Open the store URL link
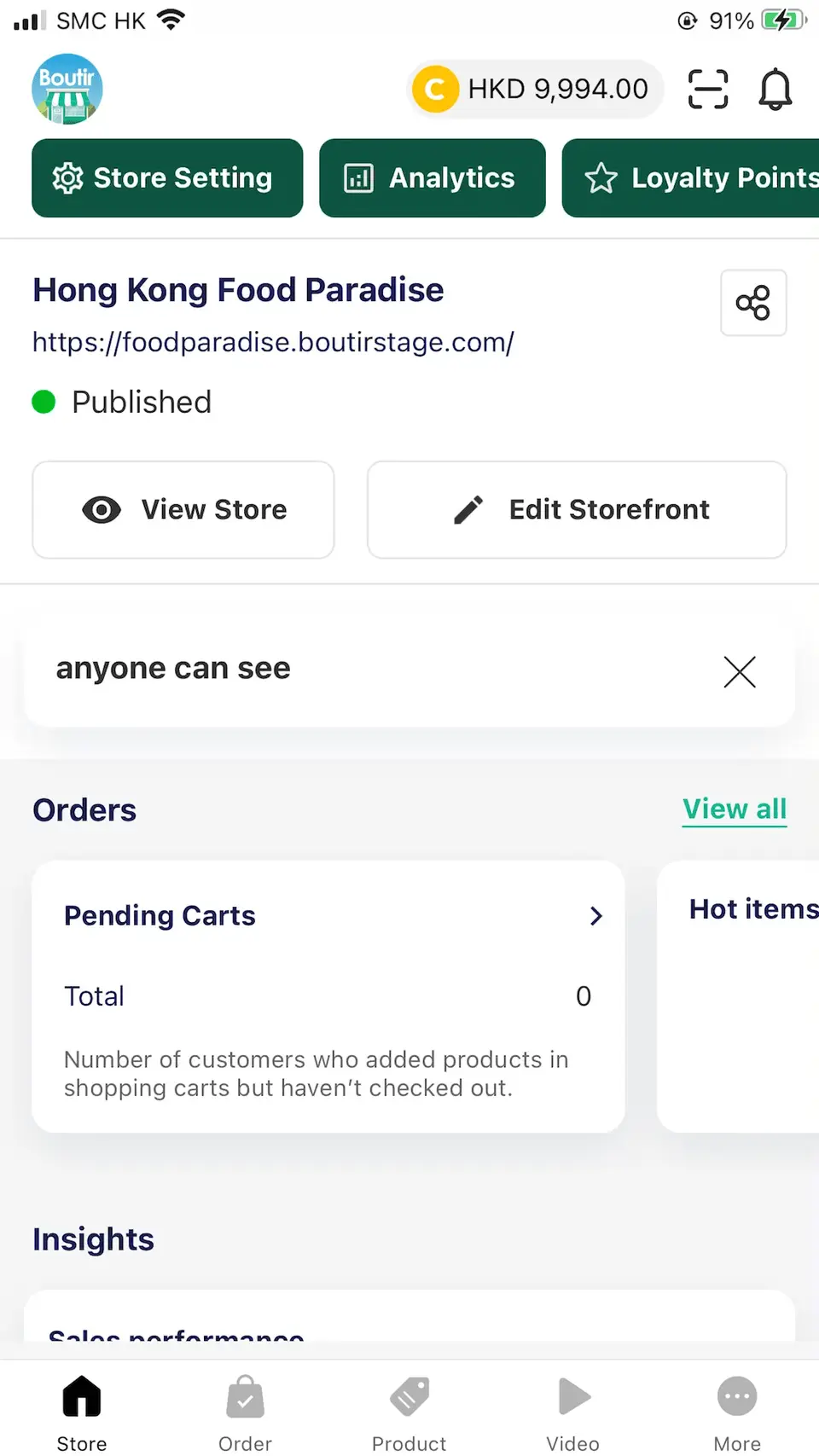Viewport: 819px width, 1456px height. (273, 342)
